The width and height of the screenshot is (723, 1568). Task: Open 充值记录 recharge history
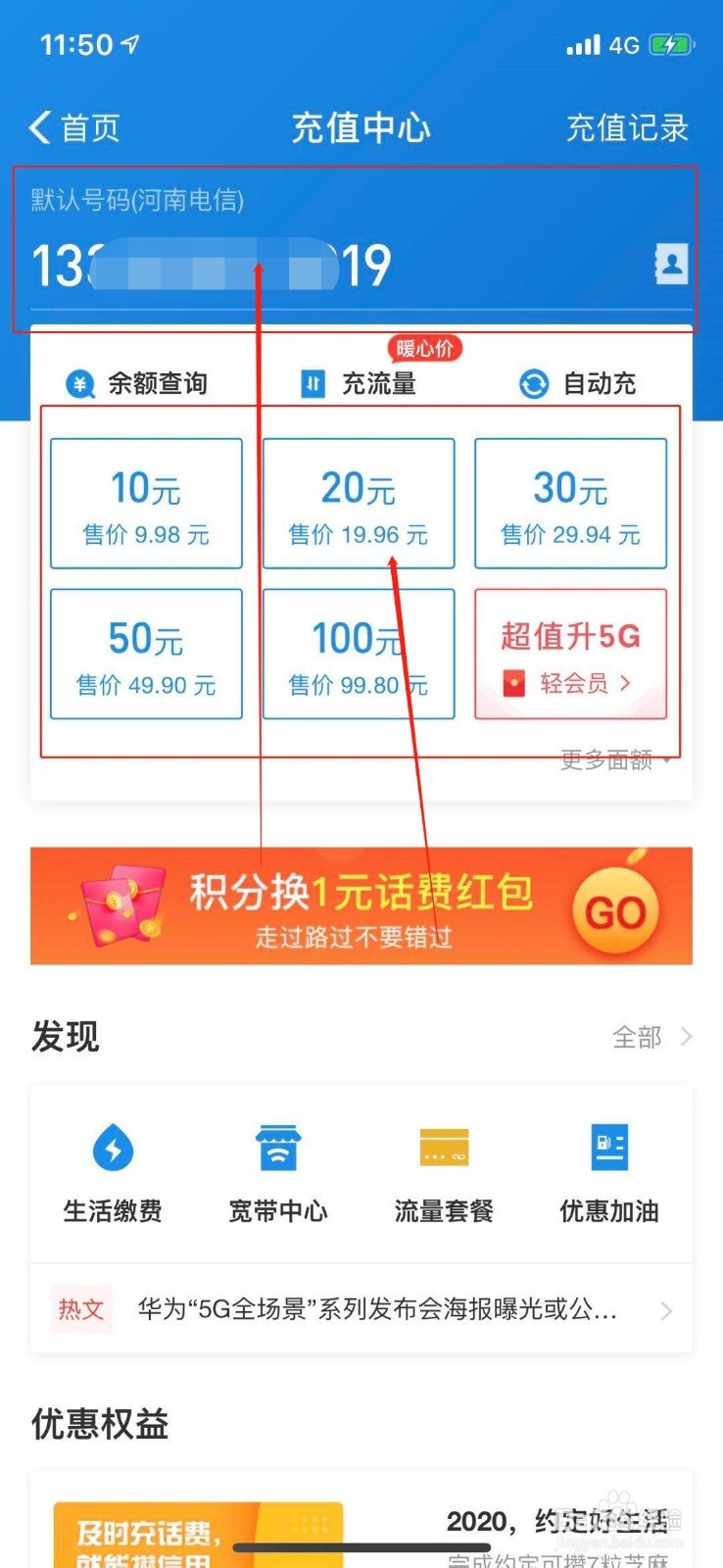[x=628, y=125]
